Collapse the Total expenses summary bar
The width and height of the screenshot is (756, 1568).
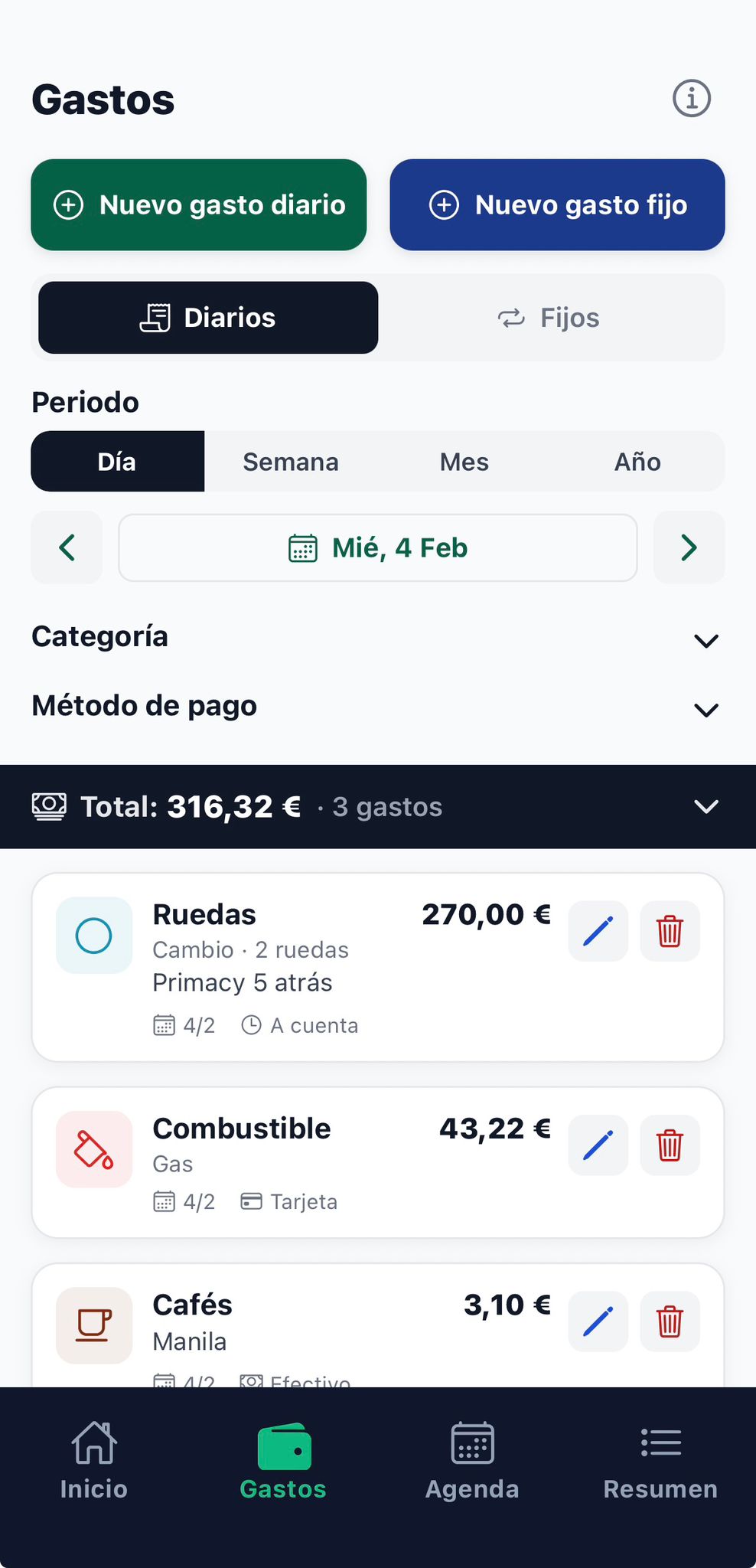coord(705,806)
